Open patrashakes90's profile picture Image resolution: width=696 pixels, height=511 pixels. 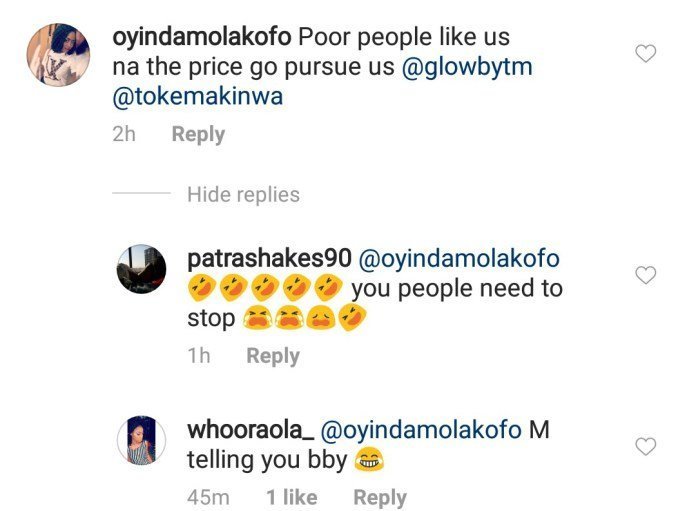(141, 270)
